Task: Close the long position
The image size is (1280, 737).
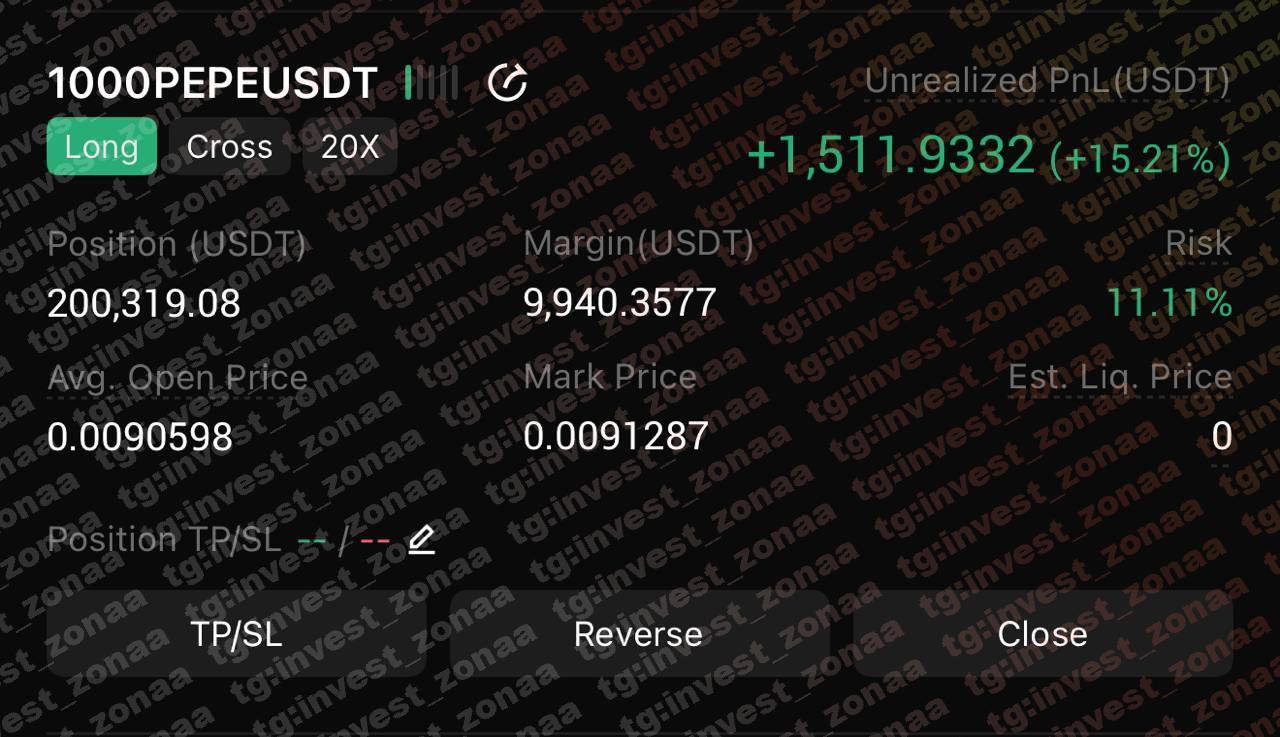Action: (1042, 634)
